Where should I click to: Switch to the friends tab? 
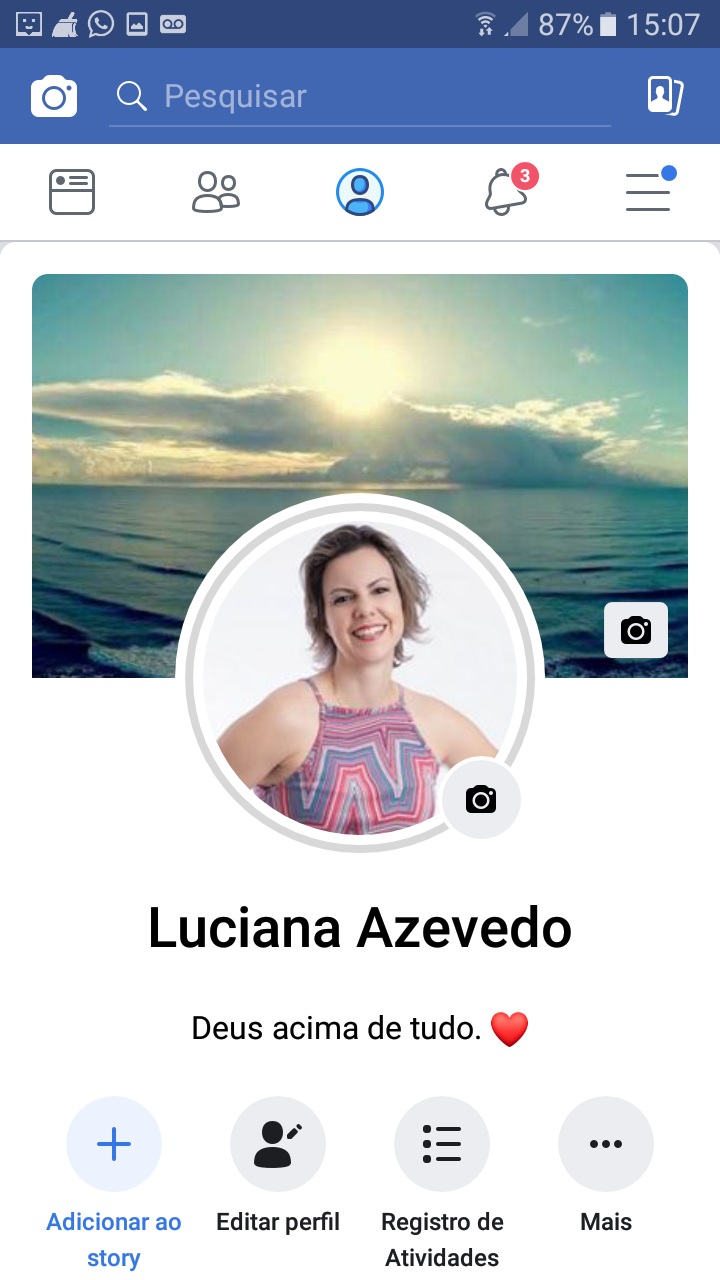tap(216, 192)
